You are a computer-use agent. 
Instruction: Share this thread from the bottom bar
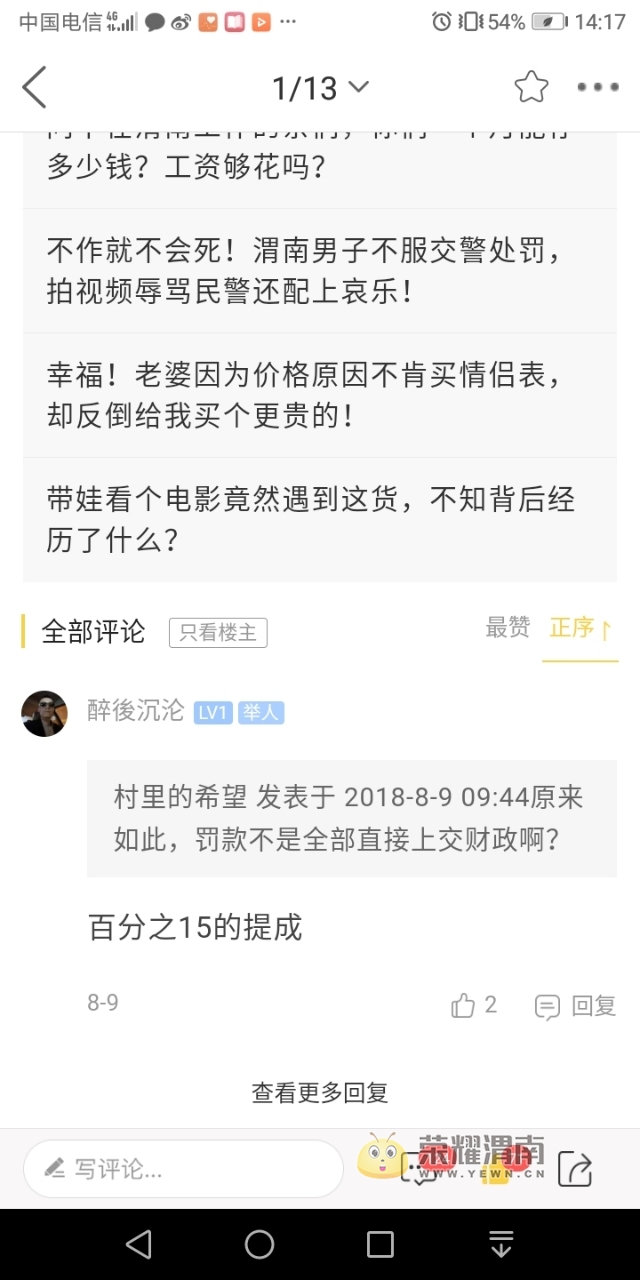click(x=575, y=1168)
